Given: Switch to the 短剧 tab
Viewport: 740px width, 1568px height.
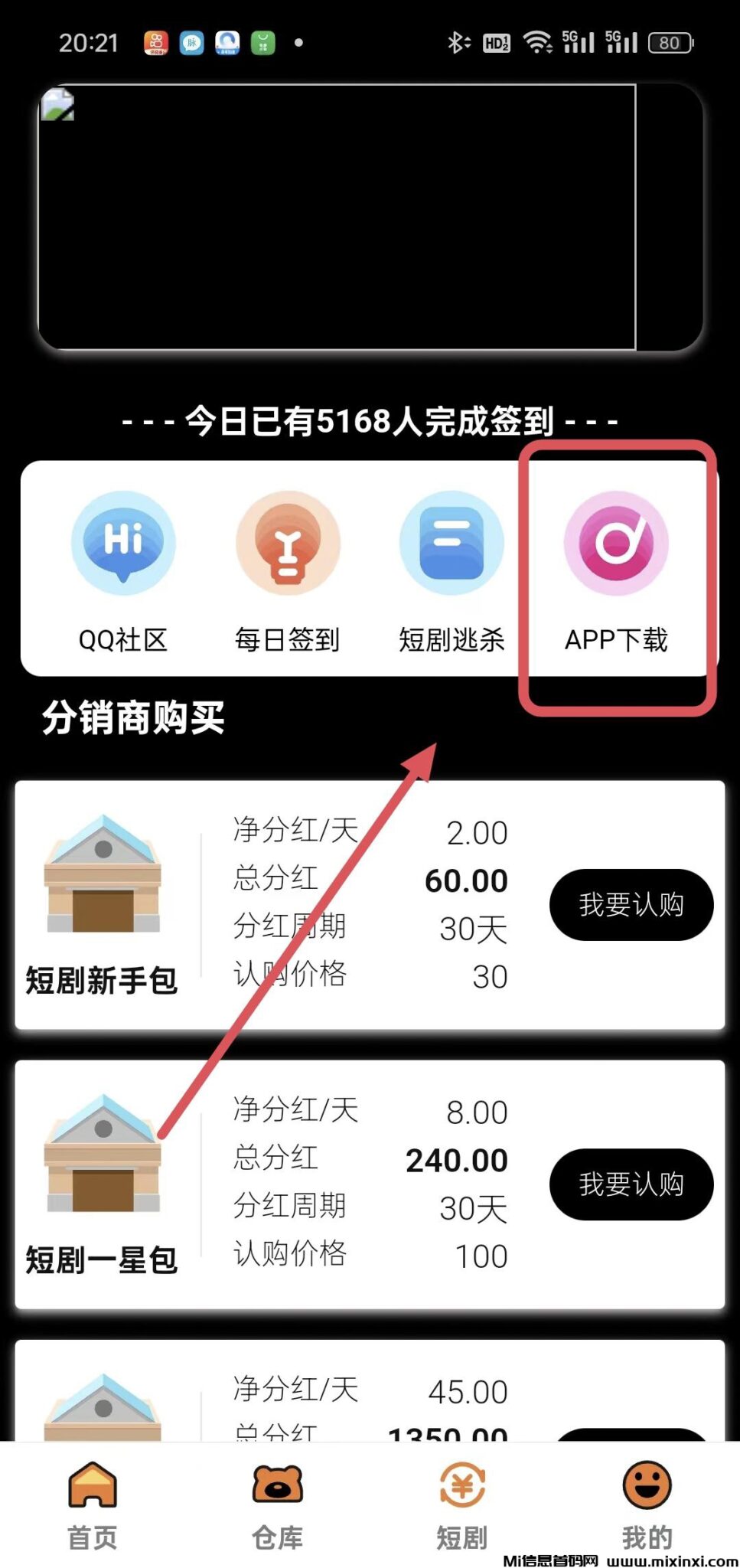Looking at the screenshot, I should [462, 1504].
